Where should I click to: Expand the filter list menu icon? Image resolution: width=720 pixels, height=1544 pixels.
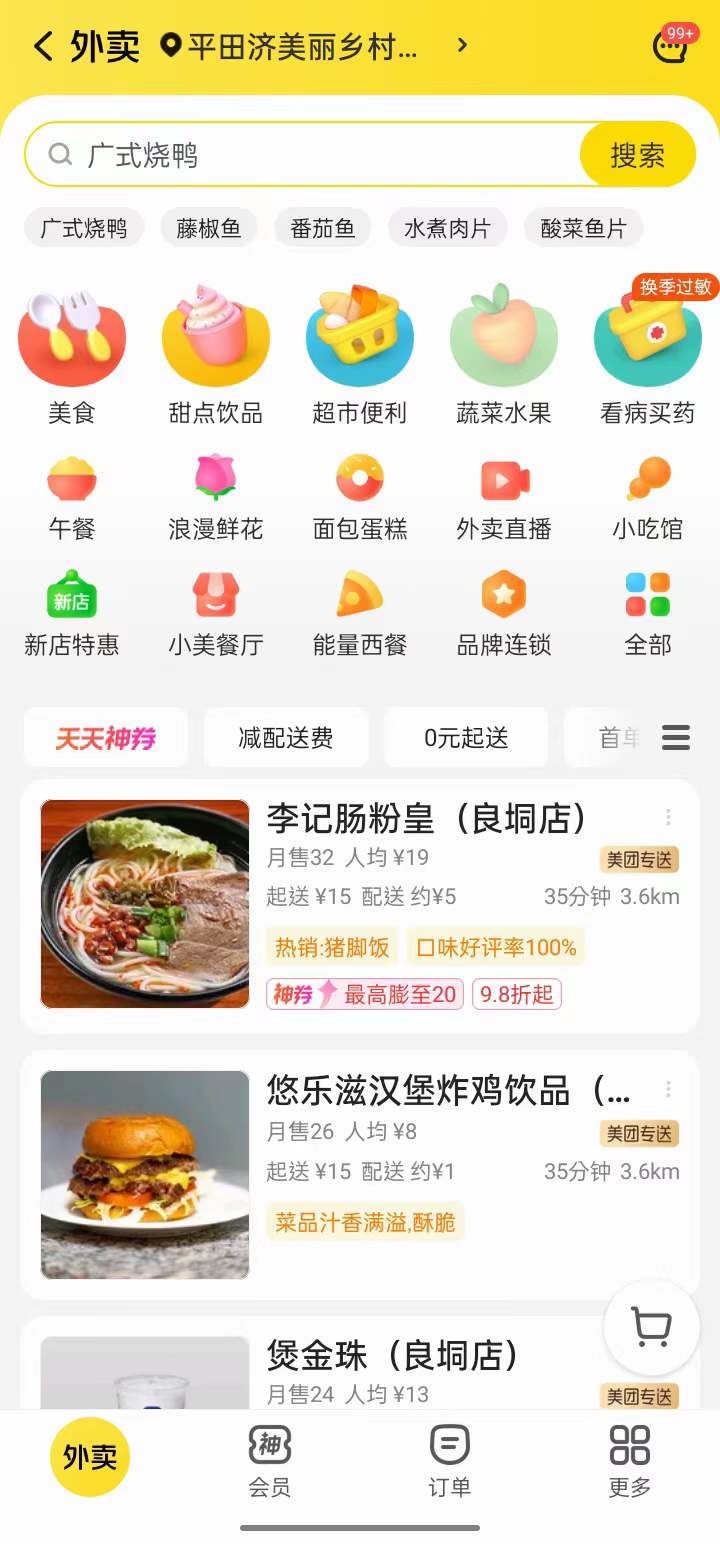point(676,738)
